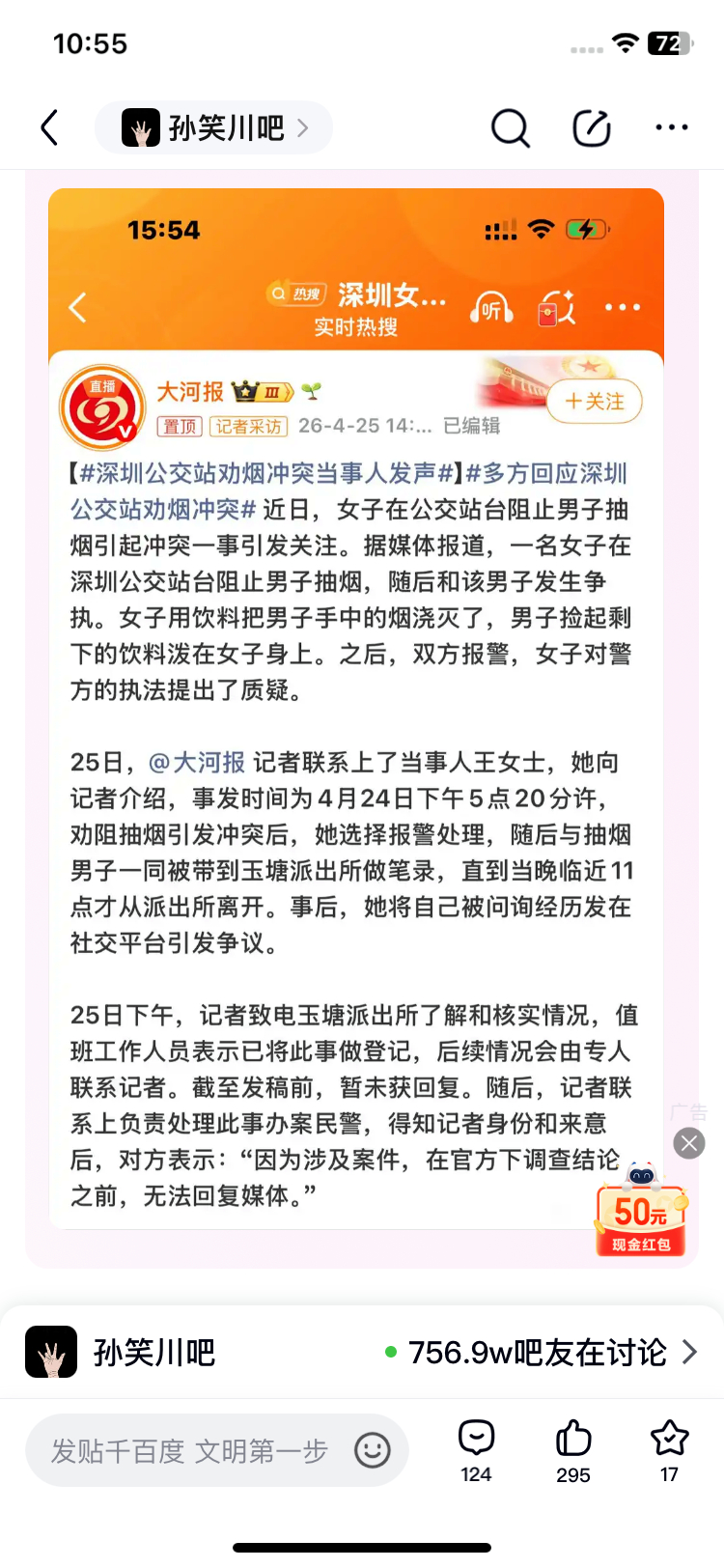Open the 50元现金红包 floating promo

tap(642, 1212)
